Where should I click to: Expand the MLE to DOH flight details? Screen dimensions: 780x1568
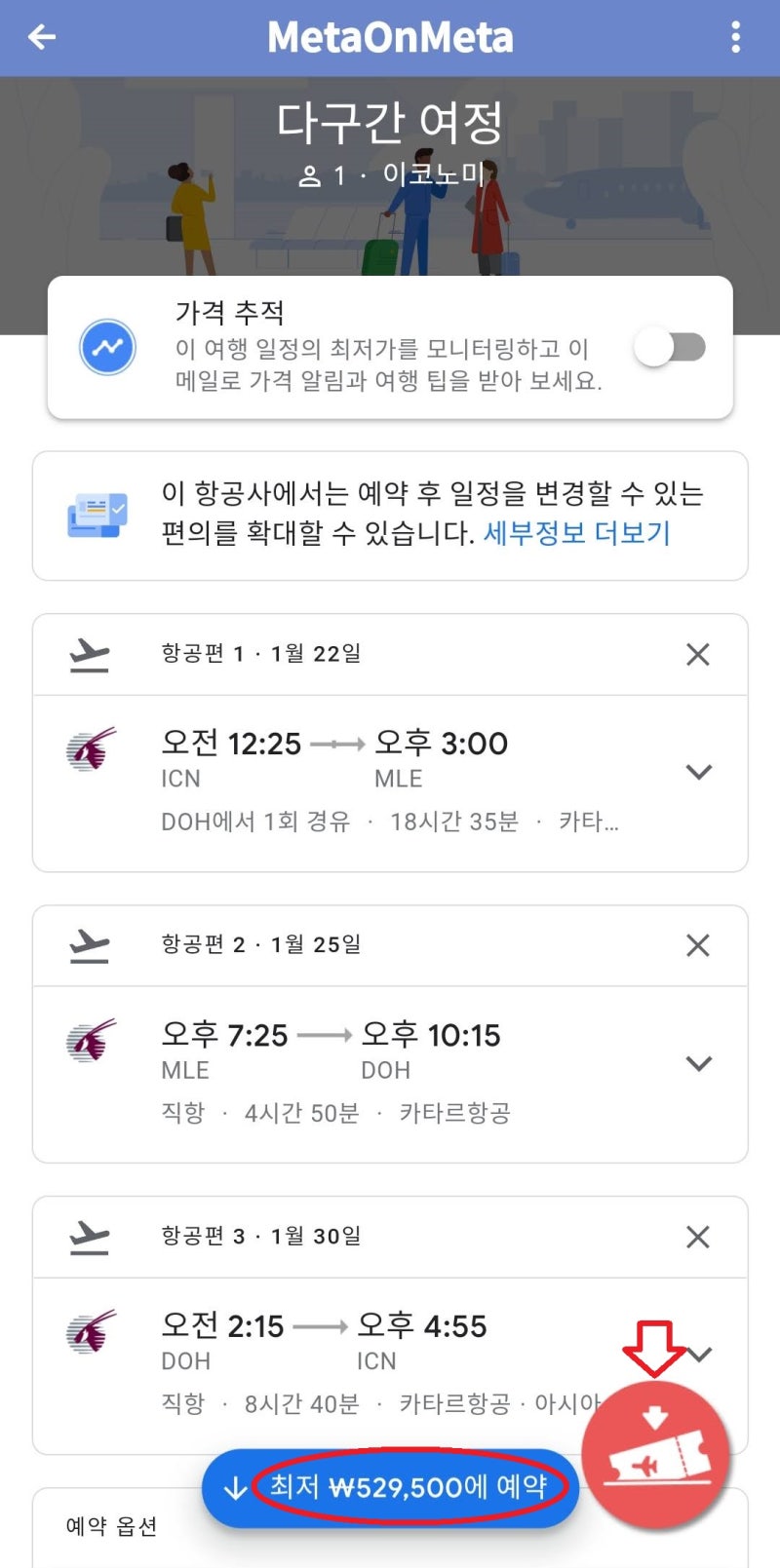699,1063
